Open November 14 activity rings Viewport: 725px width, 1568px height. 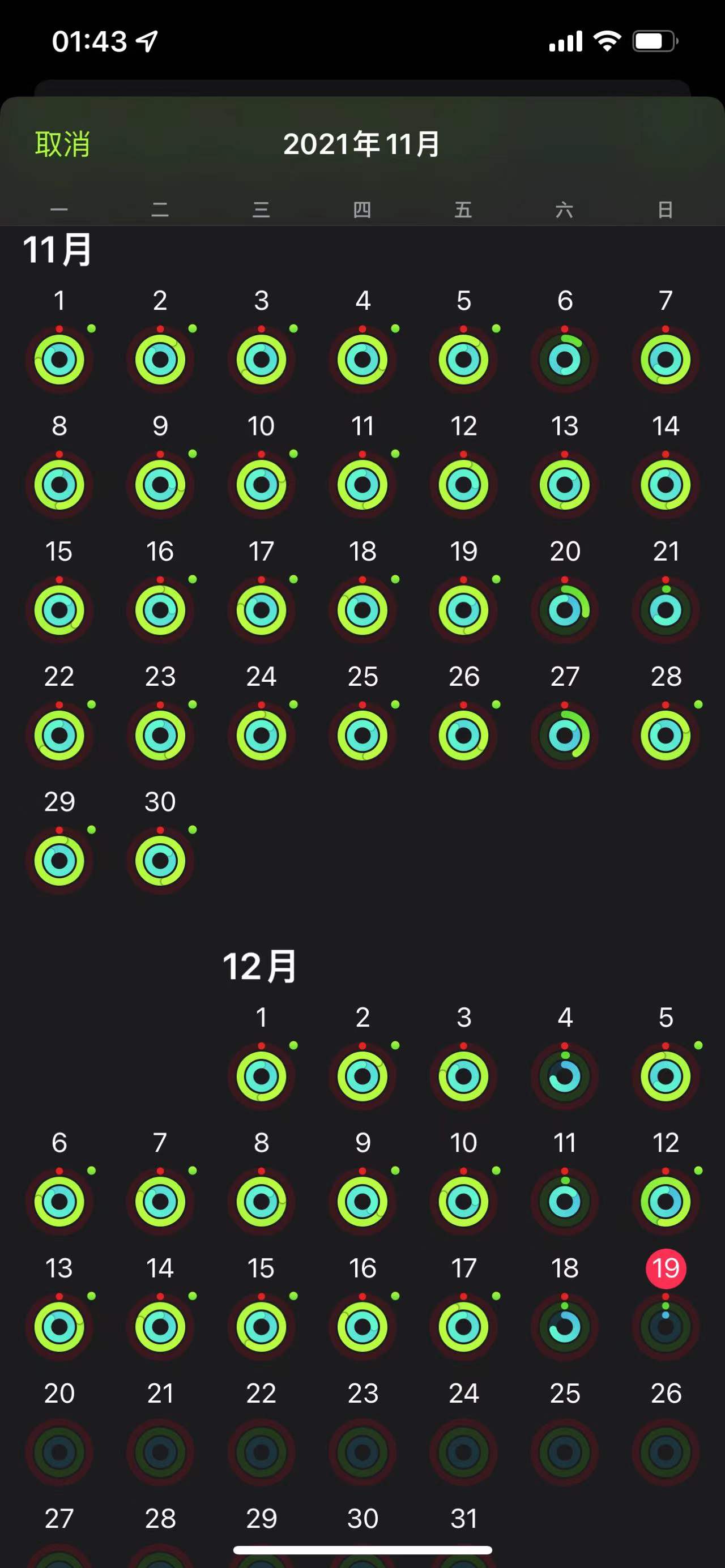click(x=666, y=485)
